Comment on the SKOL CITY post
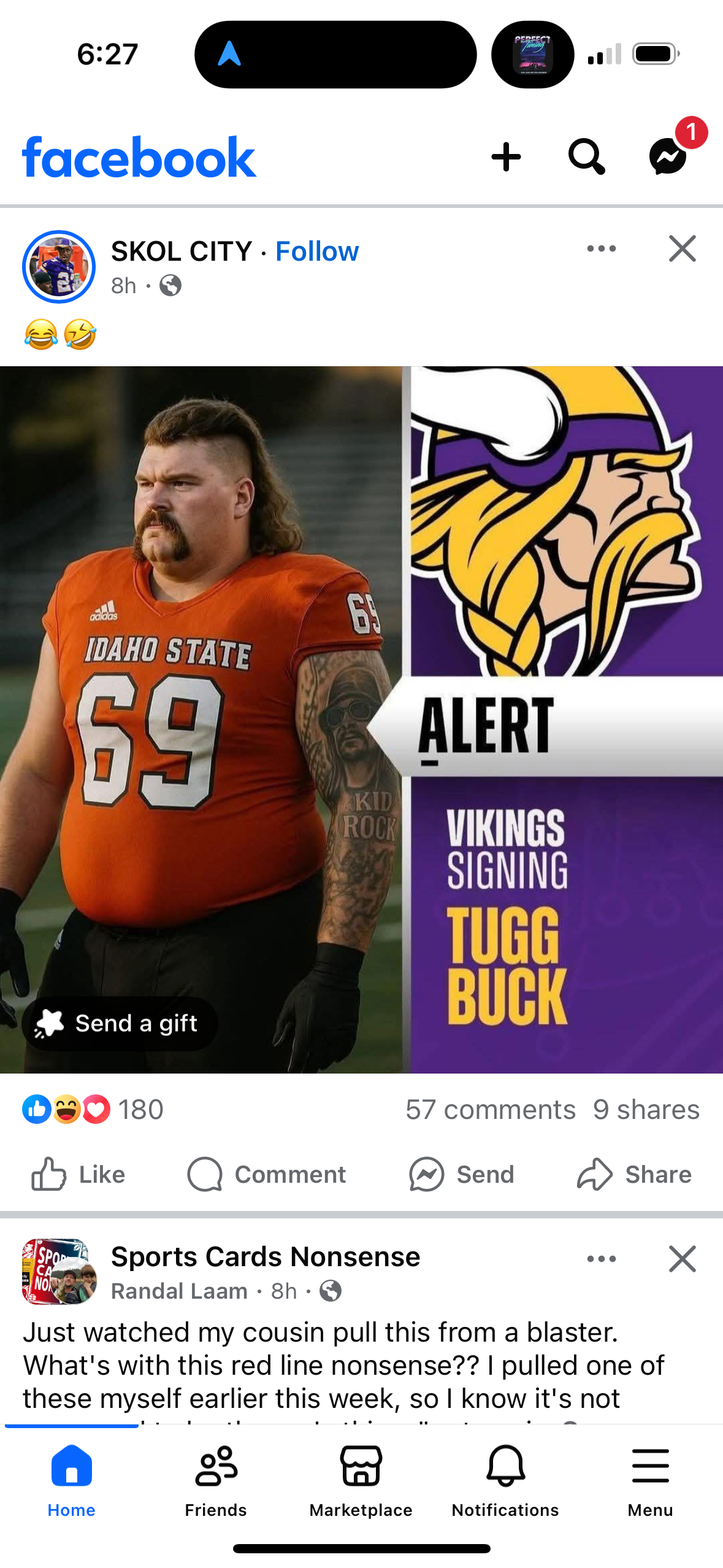The image size is (723, 1568). (267, 1174)
